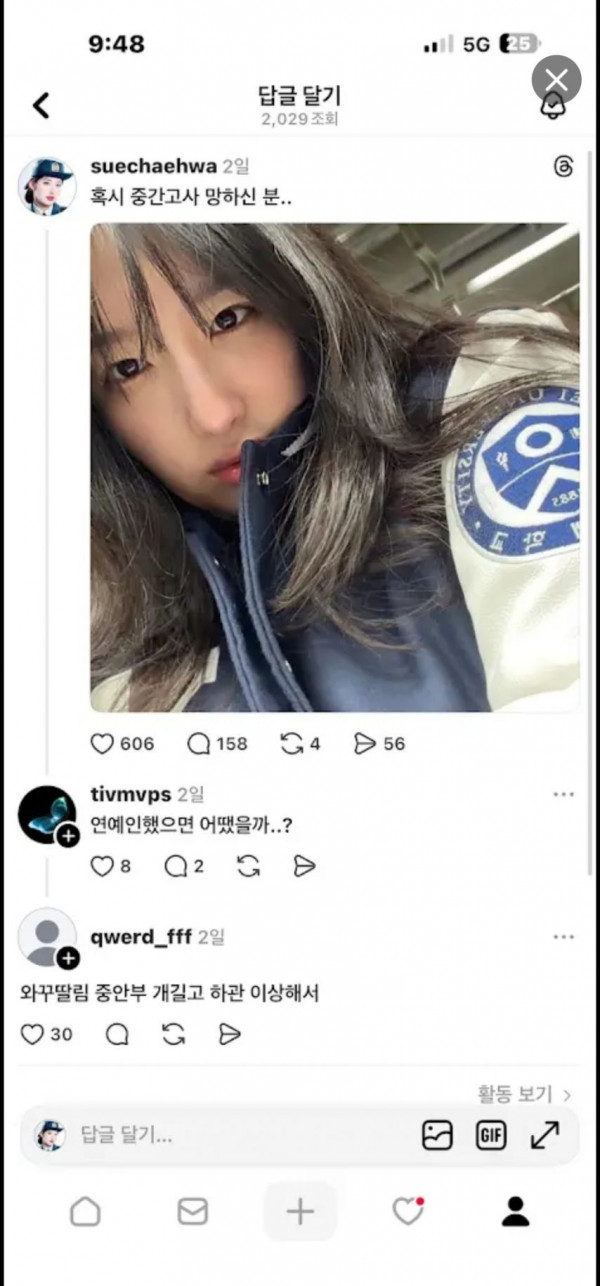Image resolution: width=600 pixels, height=1286 pixels.
Task: Expand the reply composer
Action: coord(545,1135)
